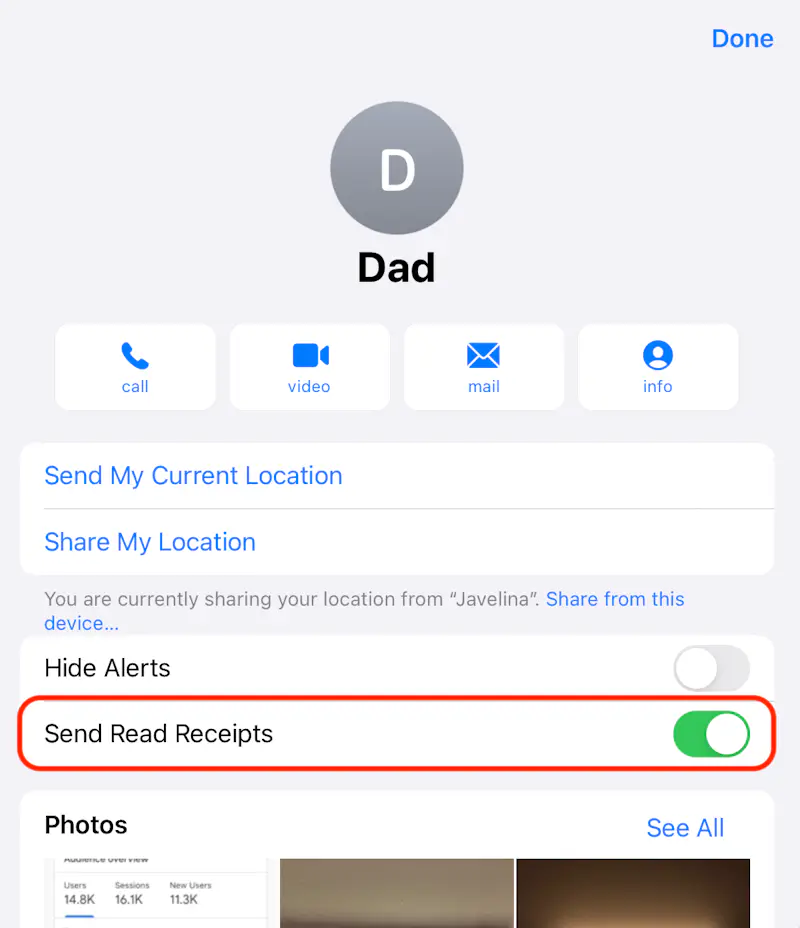Screen dimensions: 800x928
Task: Open Dad's contact info
Action: point(658,367)
